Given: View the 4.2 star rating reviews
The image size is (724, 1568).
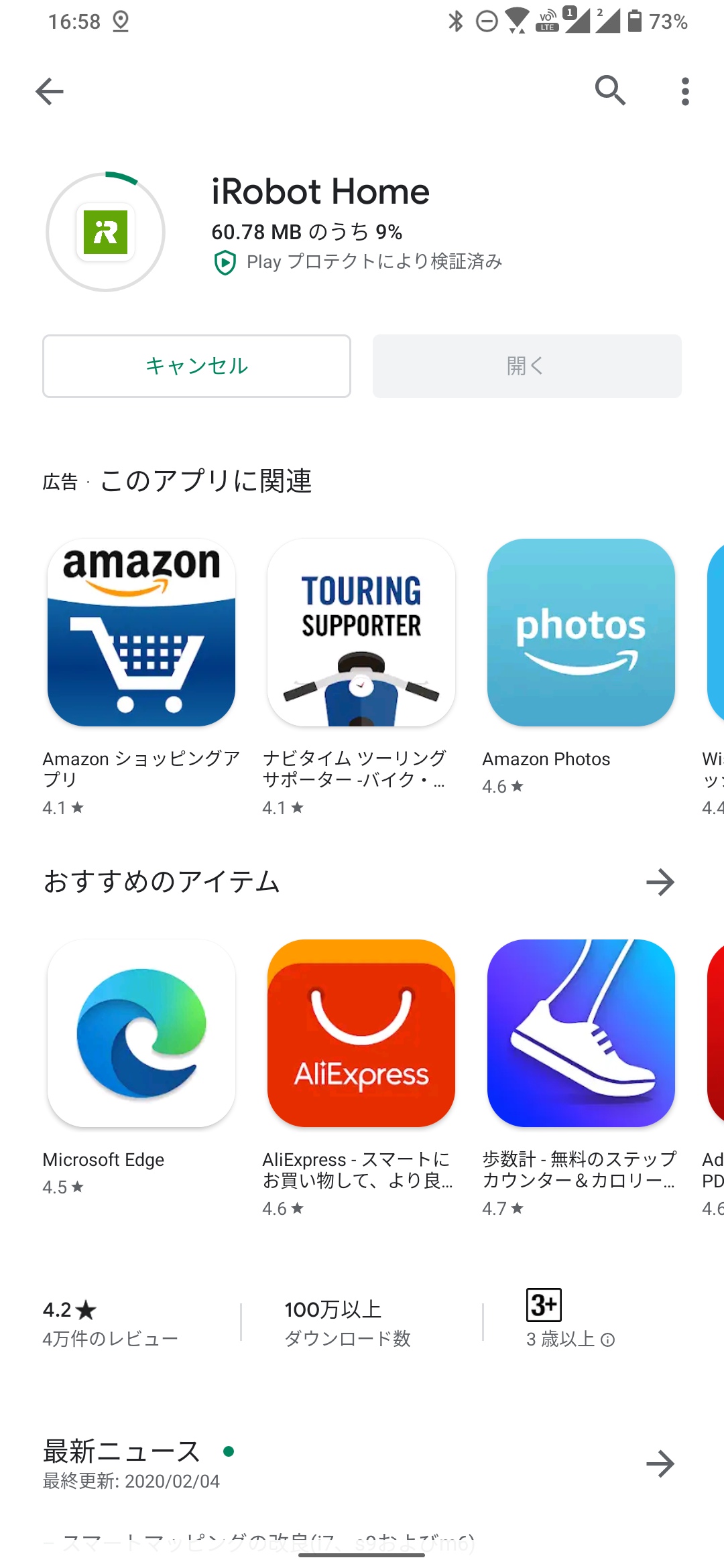Looking at the screenshot, I should tap(111, 1323).
